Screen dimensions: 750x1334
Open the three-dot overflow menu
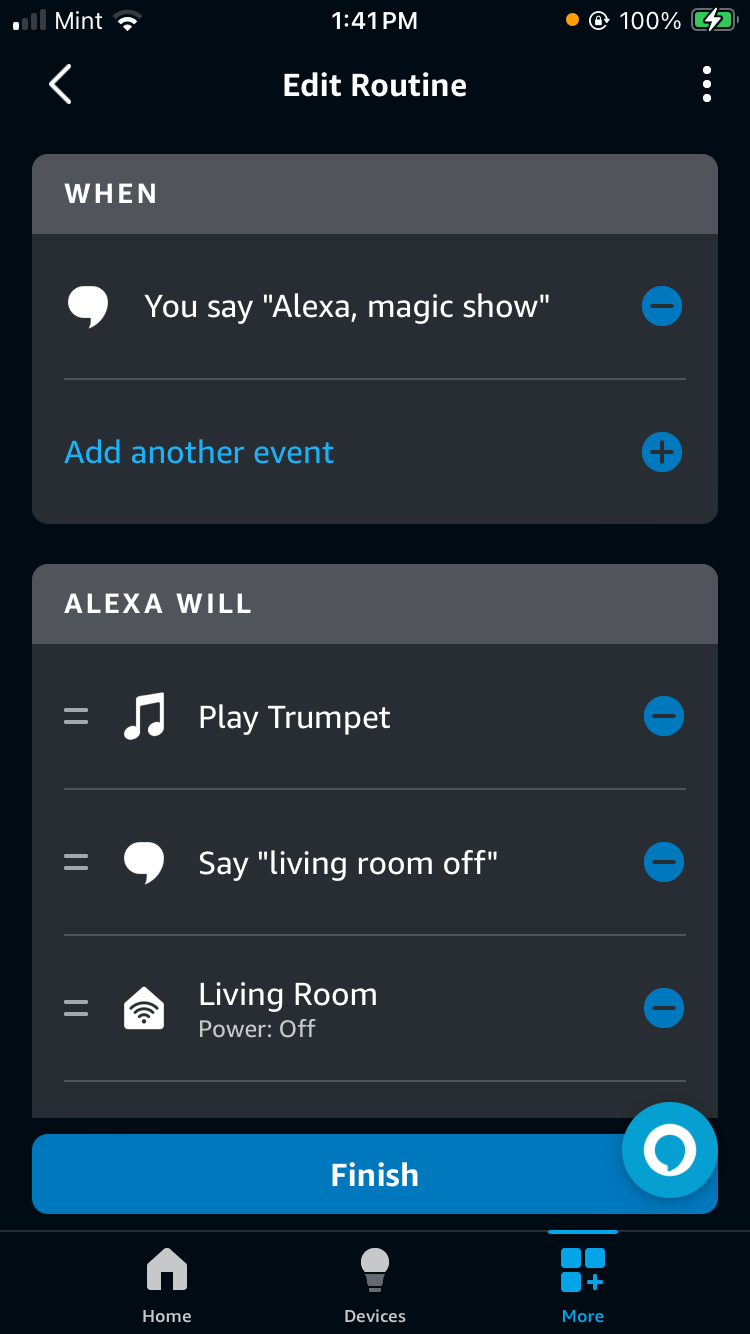pos(707,85)
